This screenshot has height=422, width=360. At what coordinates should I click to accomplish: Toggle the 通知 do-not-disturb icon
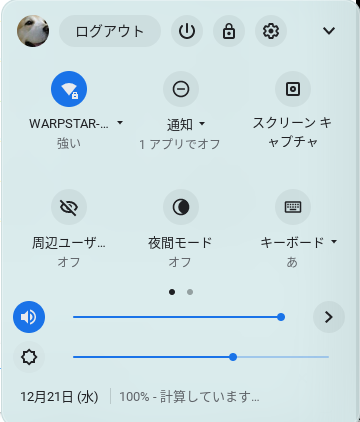click(181, 89)
